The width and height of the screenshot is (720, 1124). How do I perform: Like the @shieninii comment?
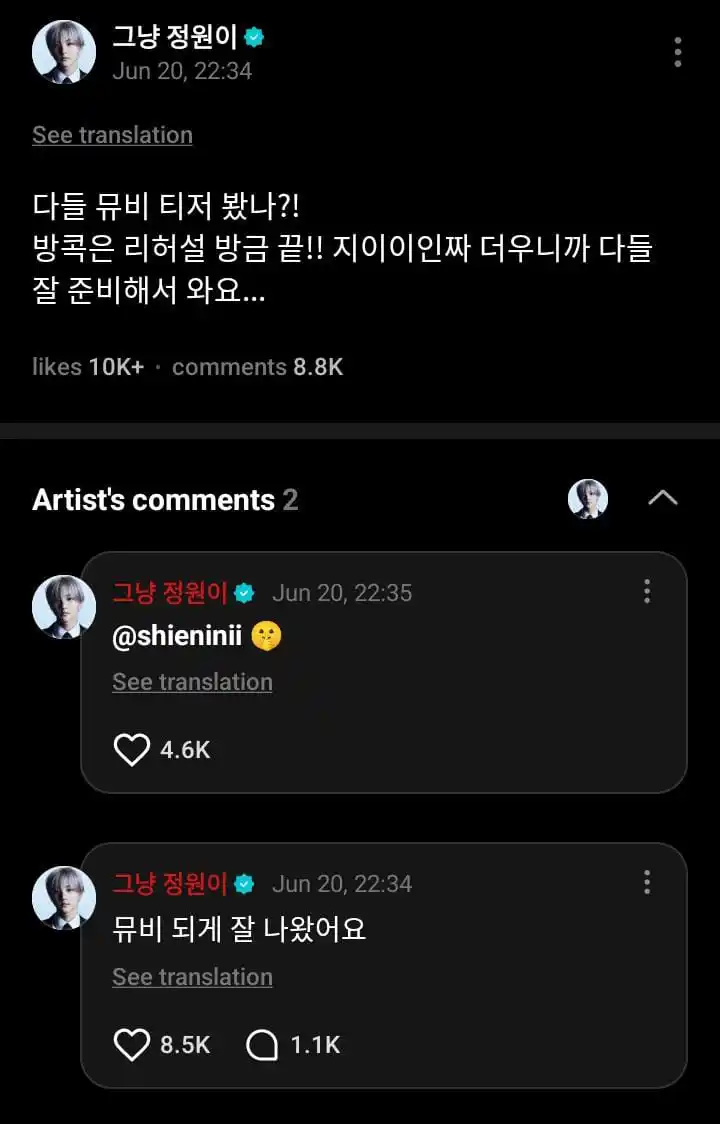click(x=132, y=749)
